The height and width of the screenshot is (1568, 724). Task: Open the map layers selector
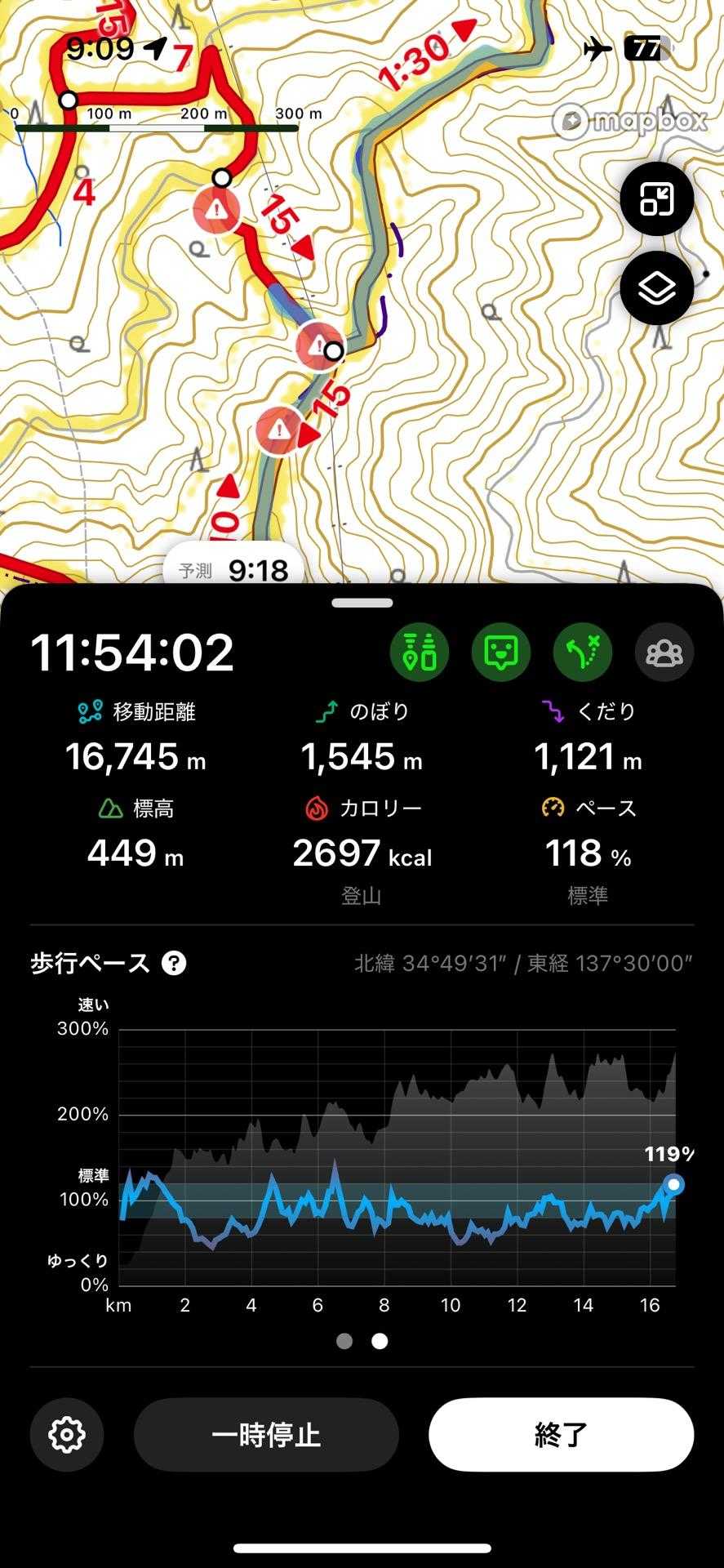pyautogui.click(x=656, y=288)
